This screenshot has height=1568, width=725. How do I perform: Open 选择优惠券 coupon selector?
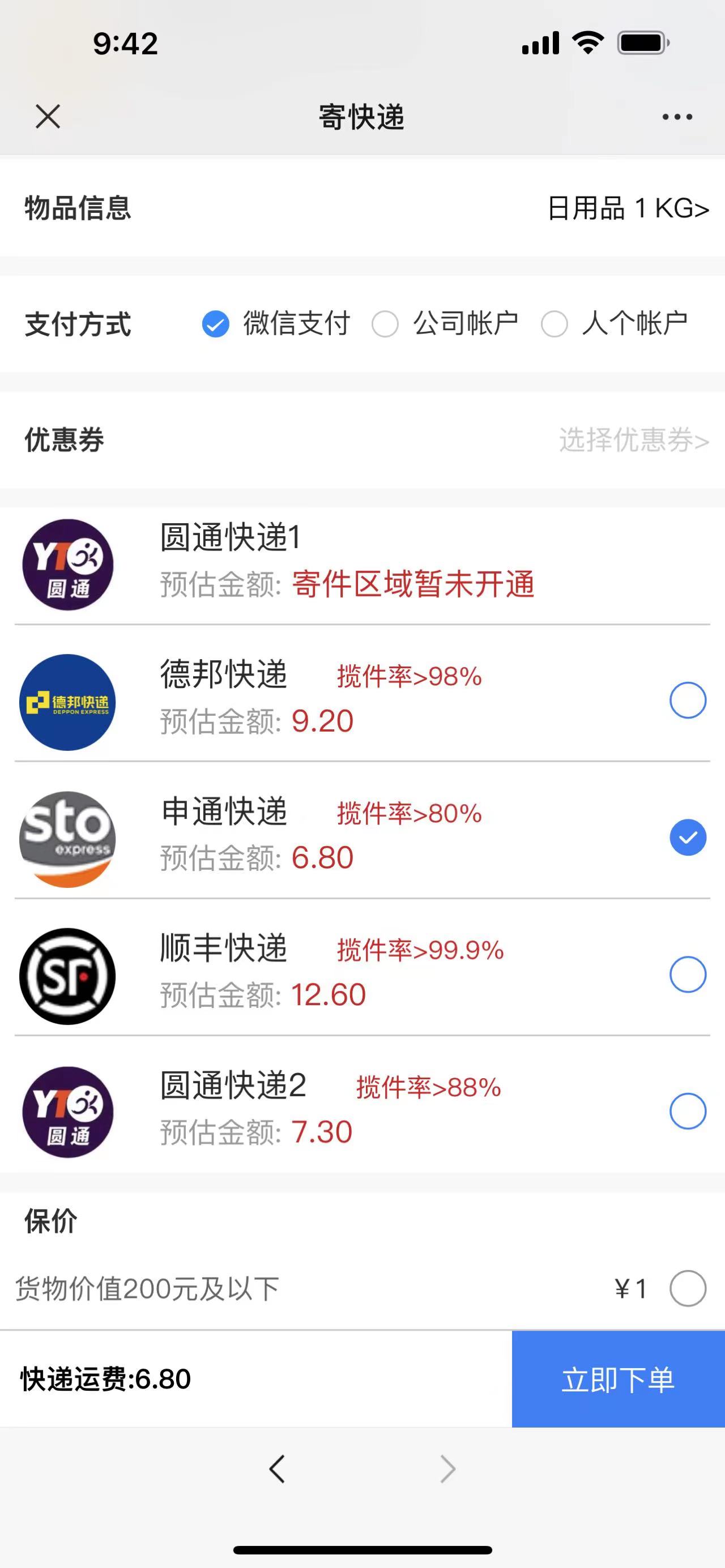pyautogui.click(x=634, y=440)
